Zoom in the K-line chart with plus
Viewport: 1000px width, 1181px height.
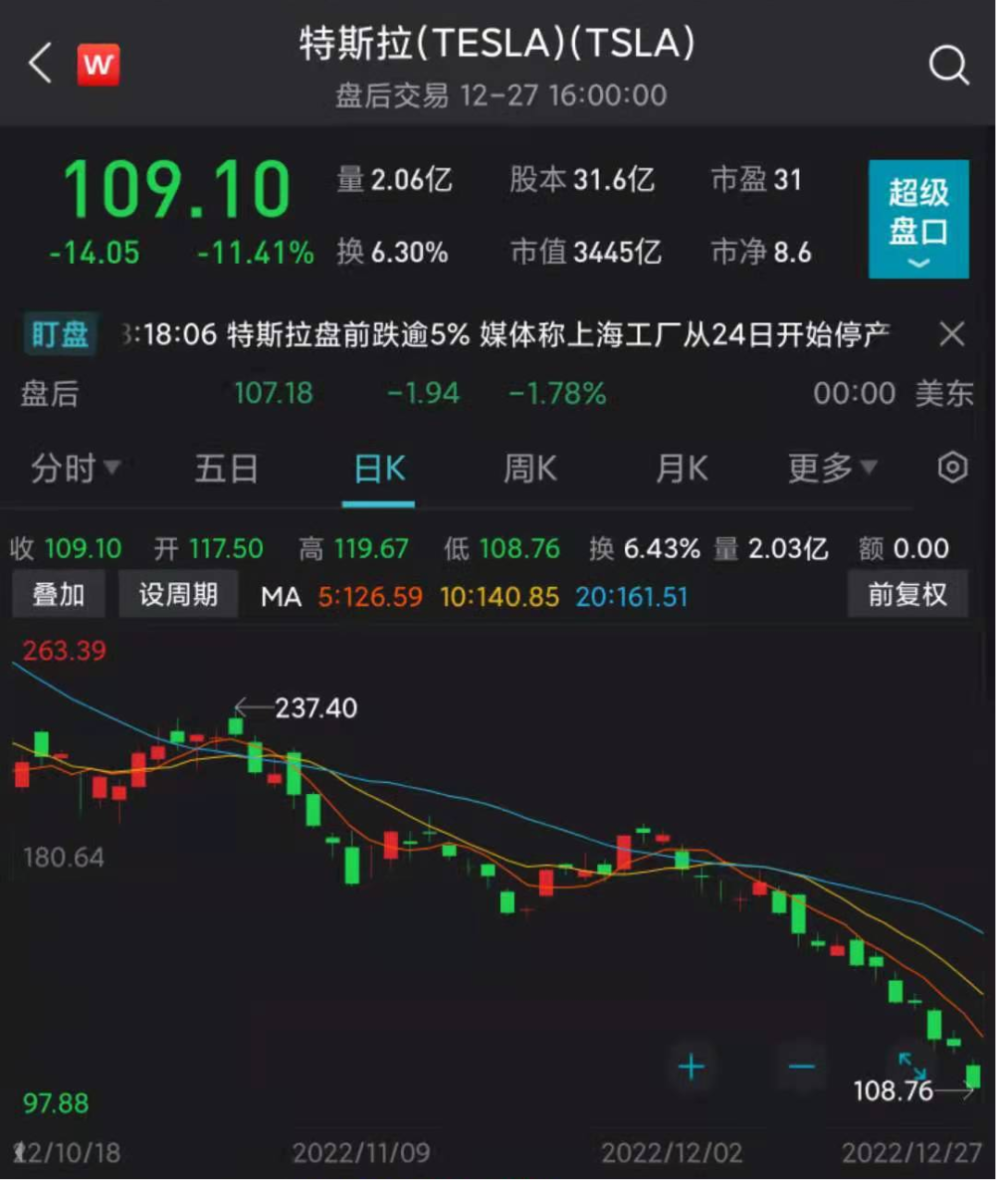click(x=691, y=1067)
